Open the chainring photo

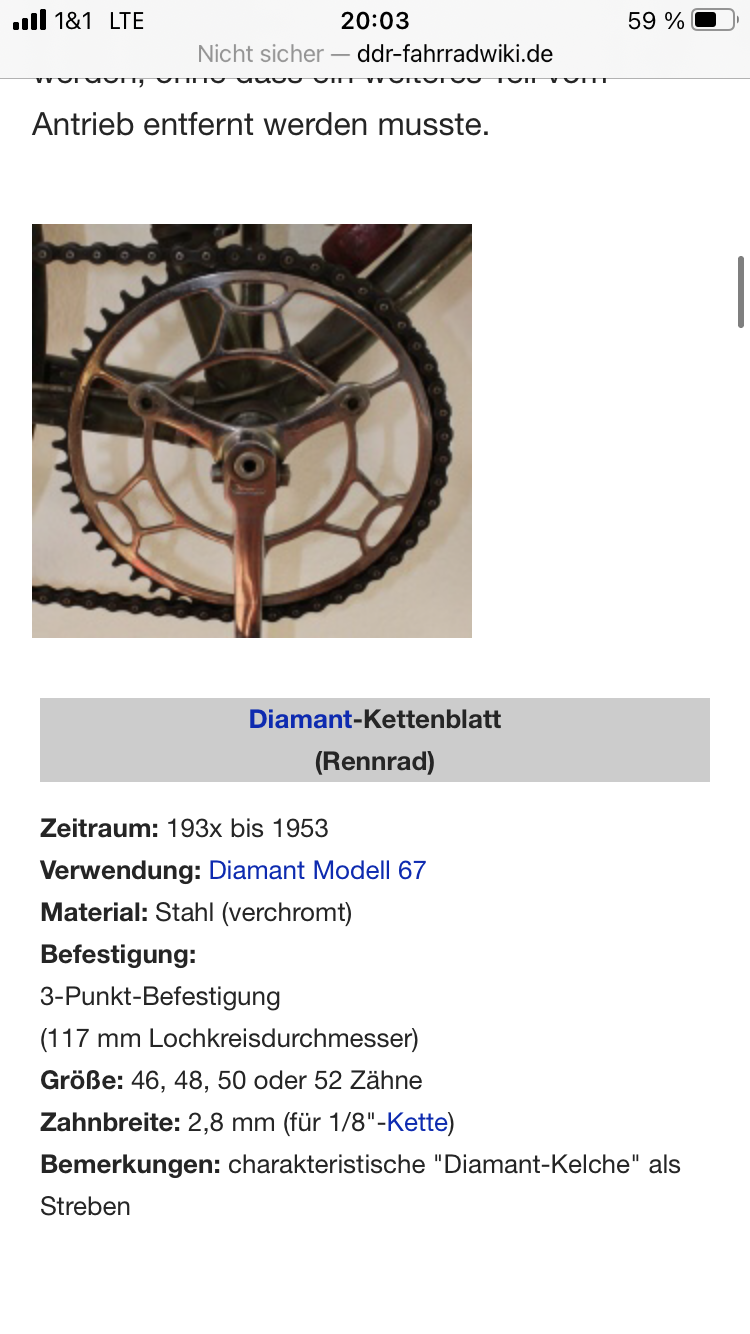click(252, 431)
